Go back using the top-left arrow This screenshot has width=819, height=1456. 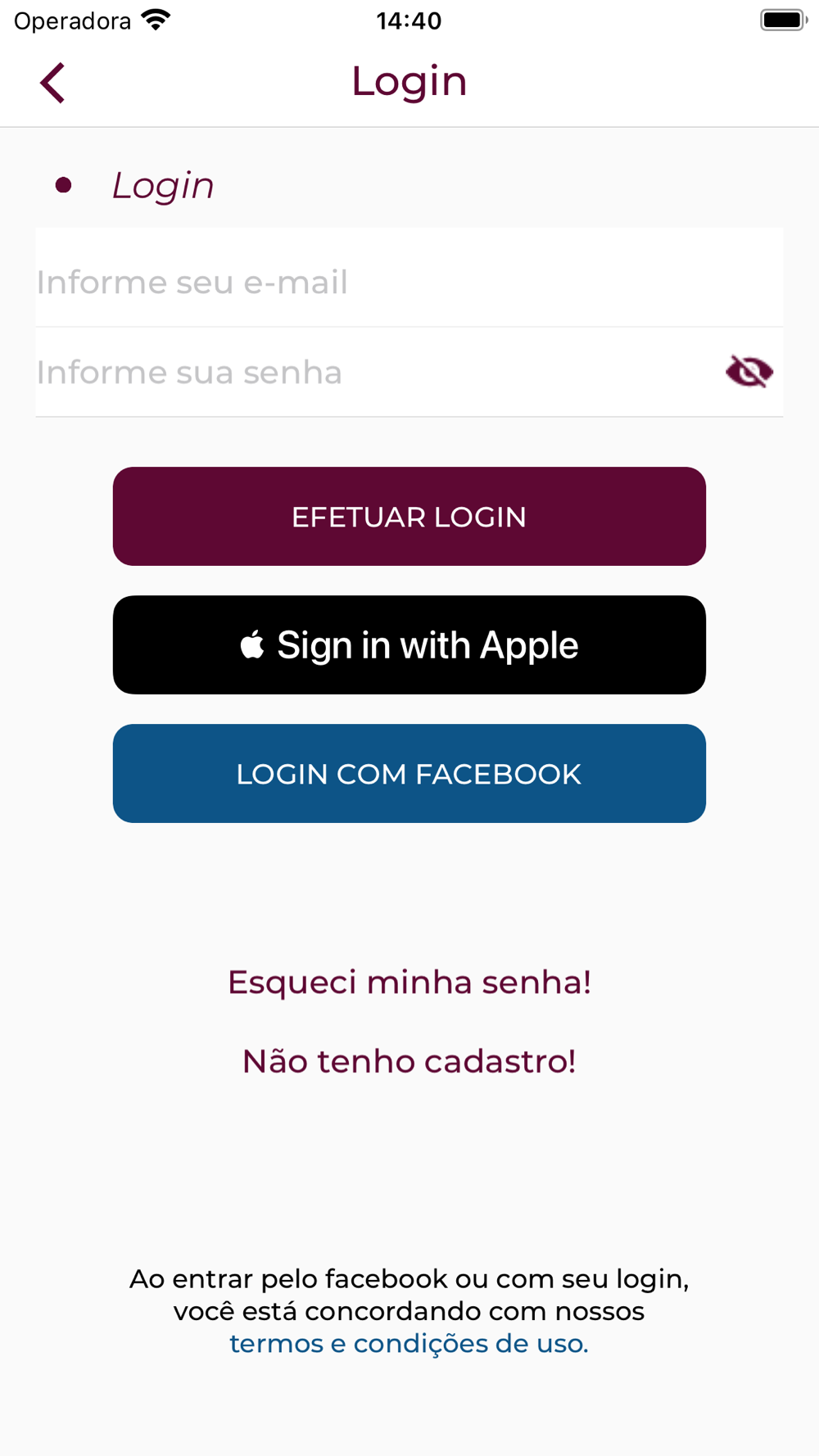pyautogui.click(x=52, y=83)
